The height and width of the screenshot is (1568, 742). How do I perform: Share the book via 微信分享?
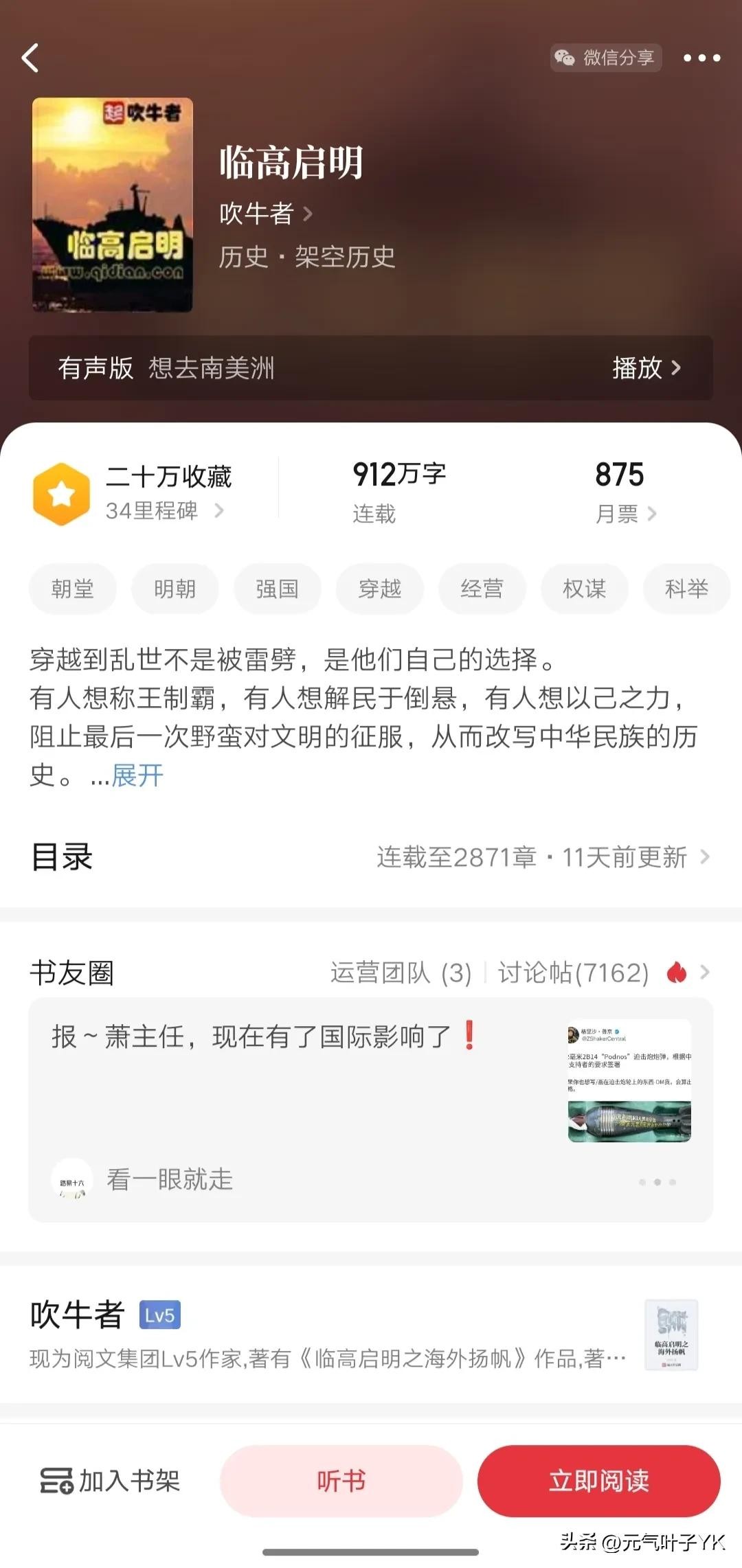point(606,58)
